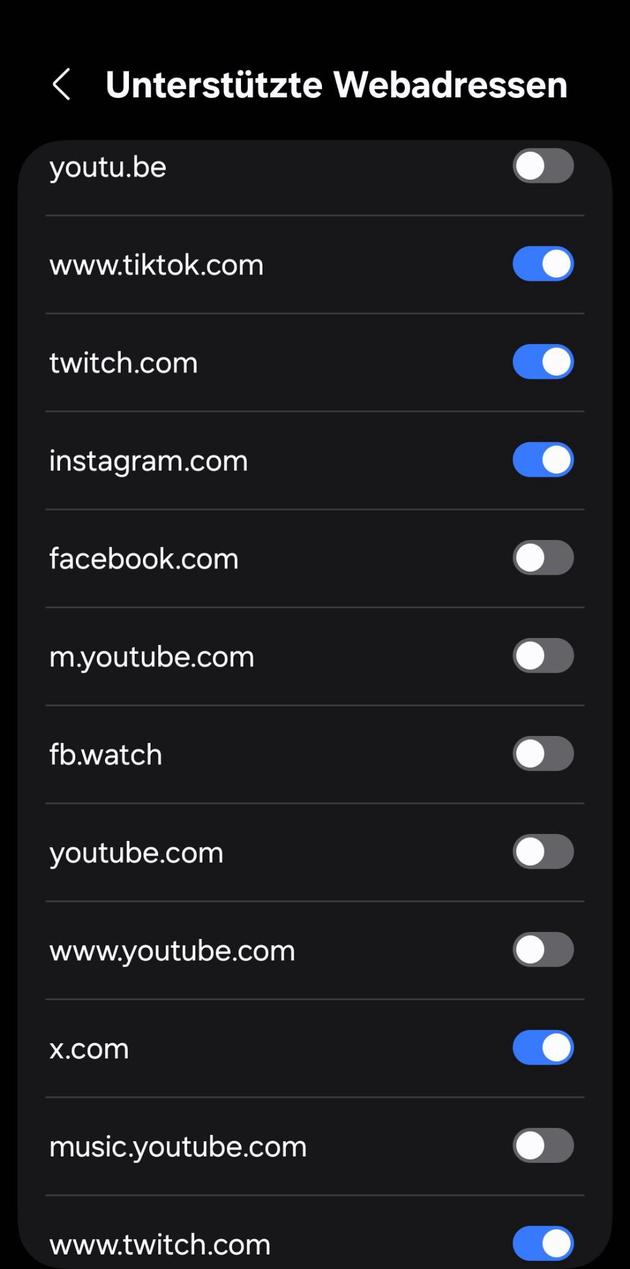The height and width of the screenshot is (1269, 630).
Task: Enable the youtu.be toggle
Action: pos(543,167)
